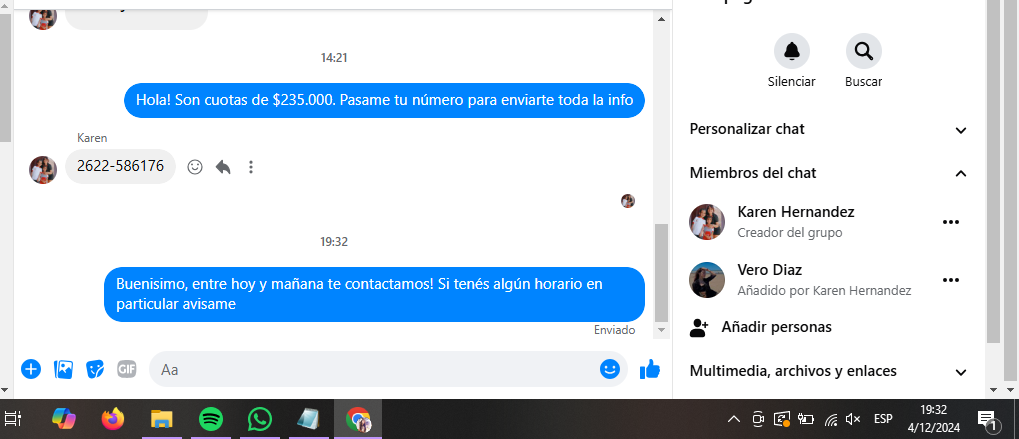Screen dimensions: 1019x439
Task: React to Karen's phone number message
Action: [x=195, y=167]
